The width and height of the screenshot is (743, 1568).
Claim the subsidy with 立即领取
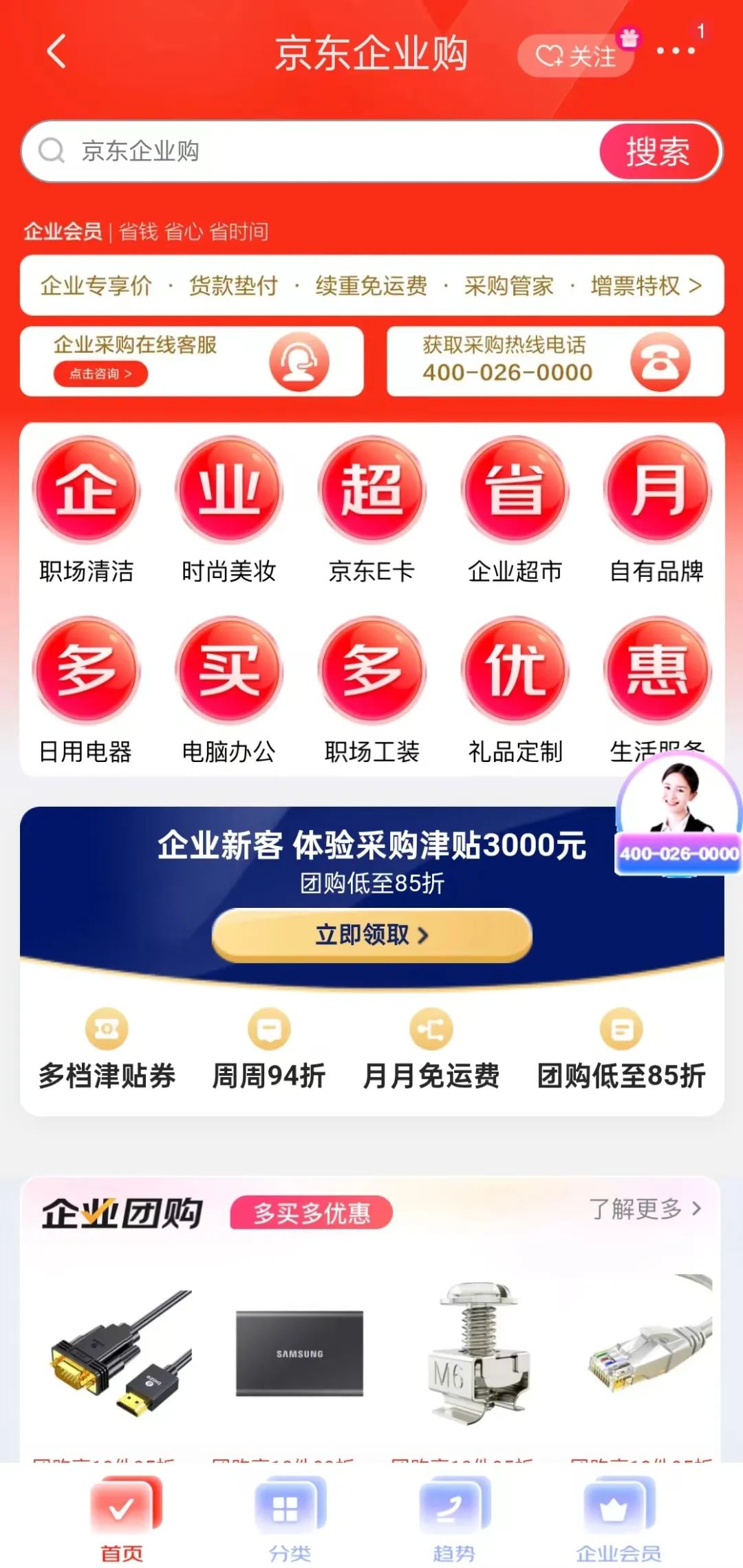coord(371,935)
